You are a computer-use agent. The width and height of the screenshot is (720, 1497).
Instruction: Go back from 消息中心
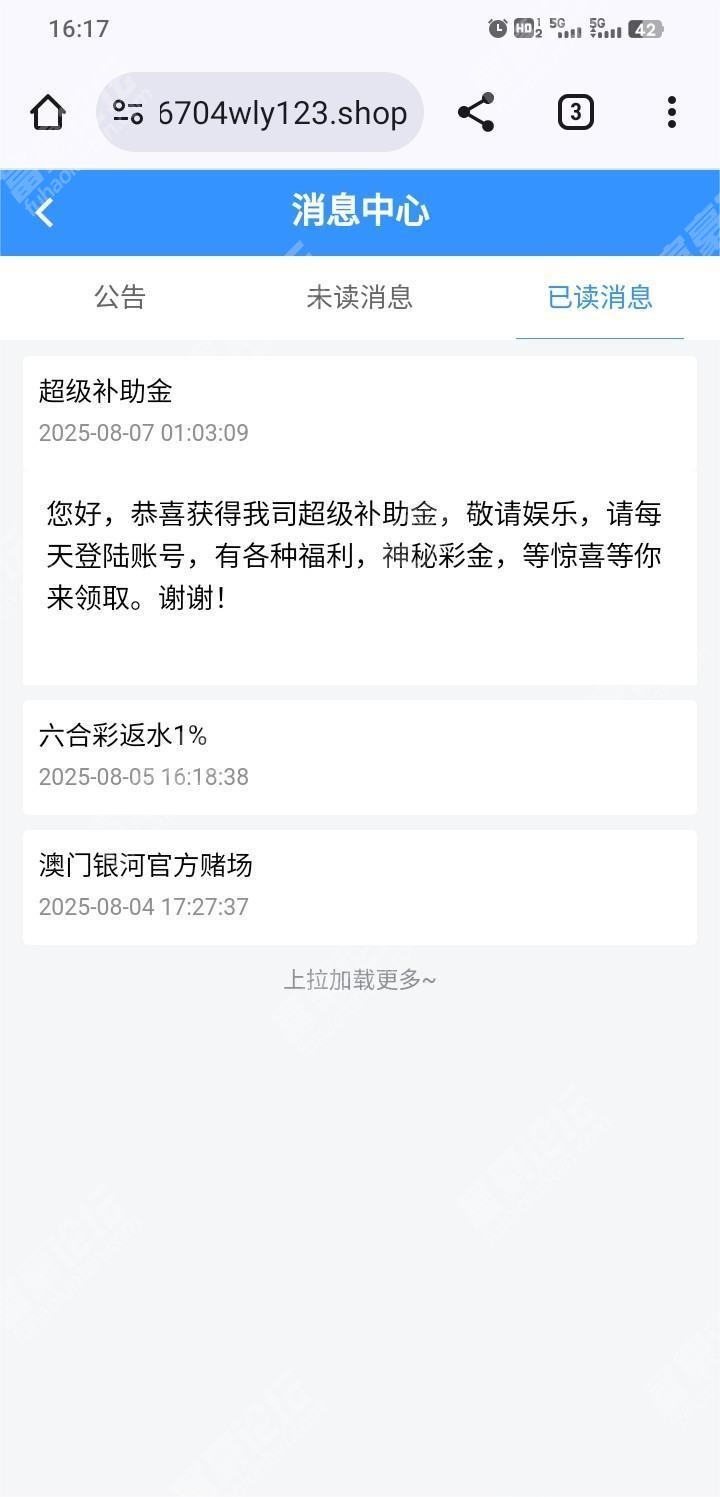(44, 212)
